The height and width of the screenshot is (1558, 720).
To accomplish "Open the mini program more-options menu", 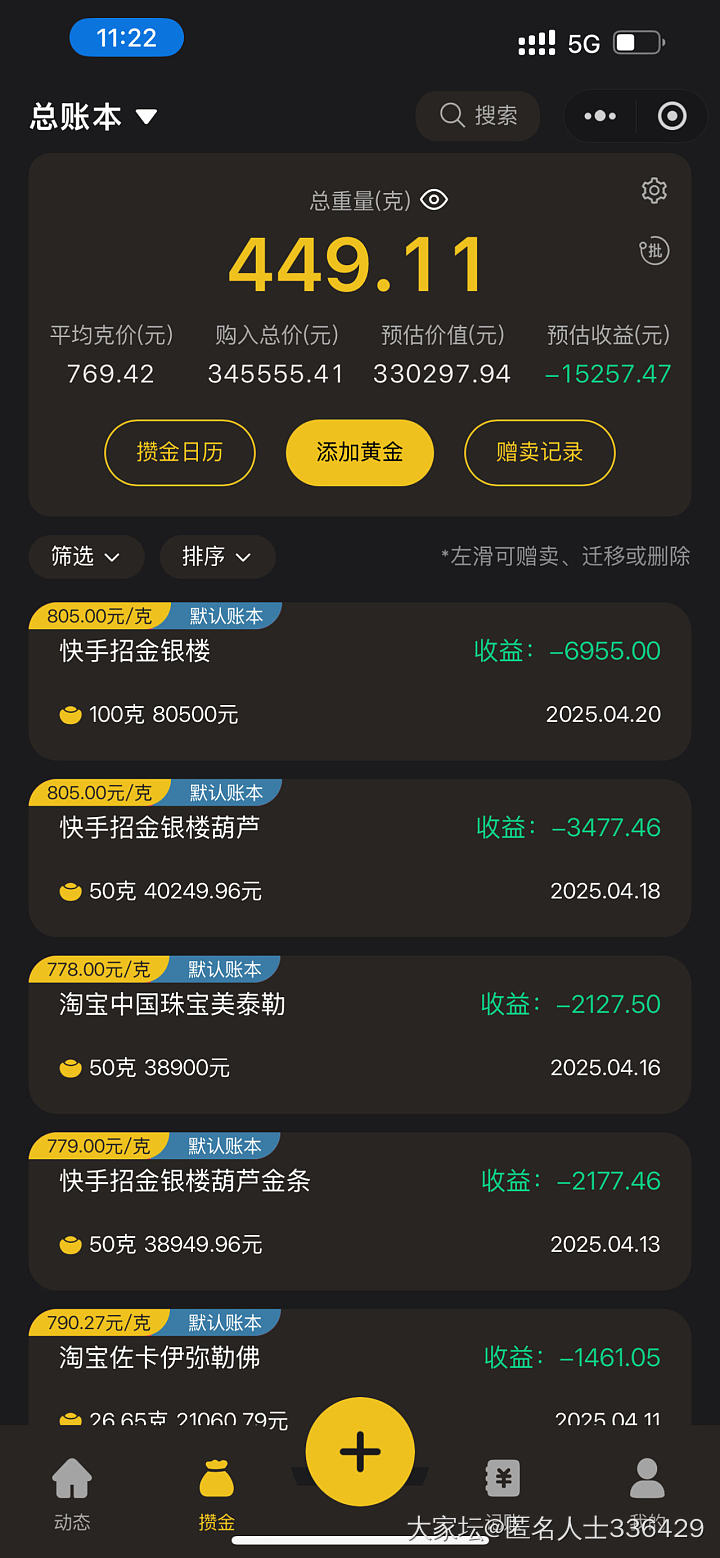I will click(600, 116).
